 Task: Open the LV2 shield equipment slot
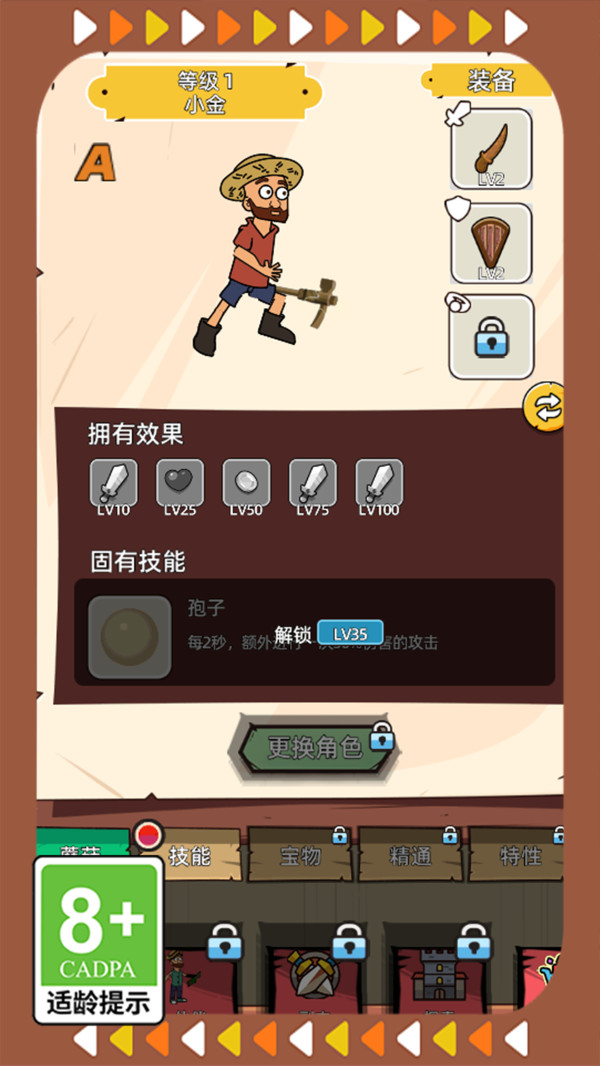(491, 243)
